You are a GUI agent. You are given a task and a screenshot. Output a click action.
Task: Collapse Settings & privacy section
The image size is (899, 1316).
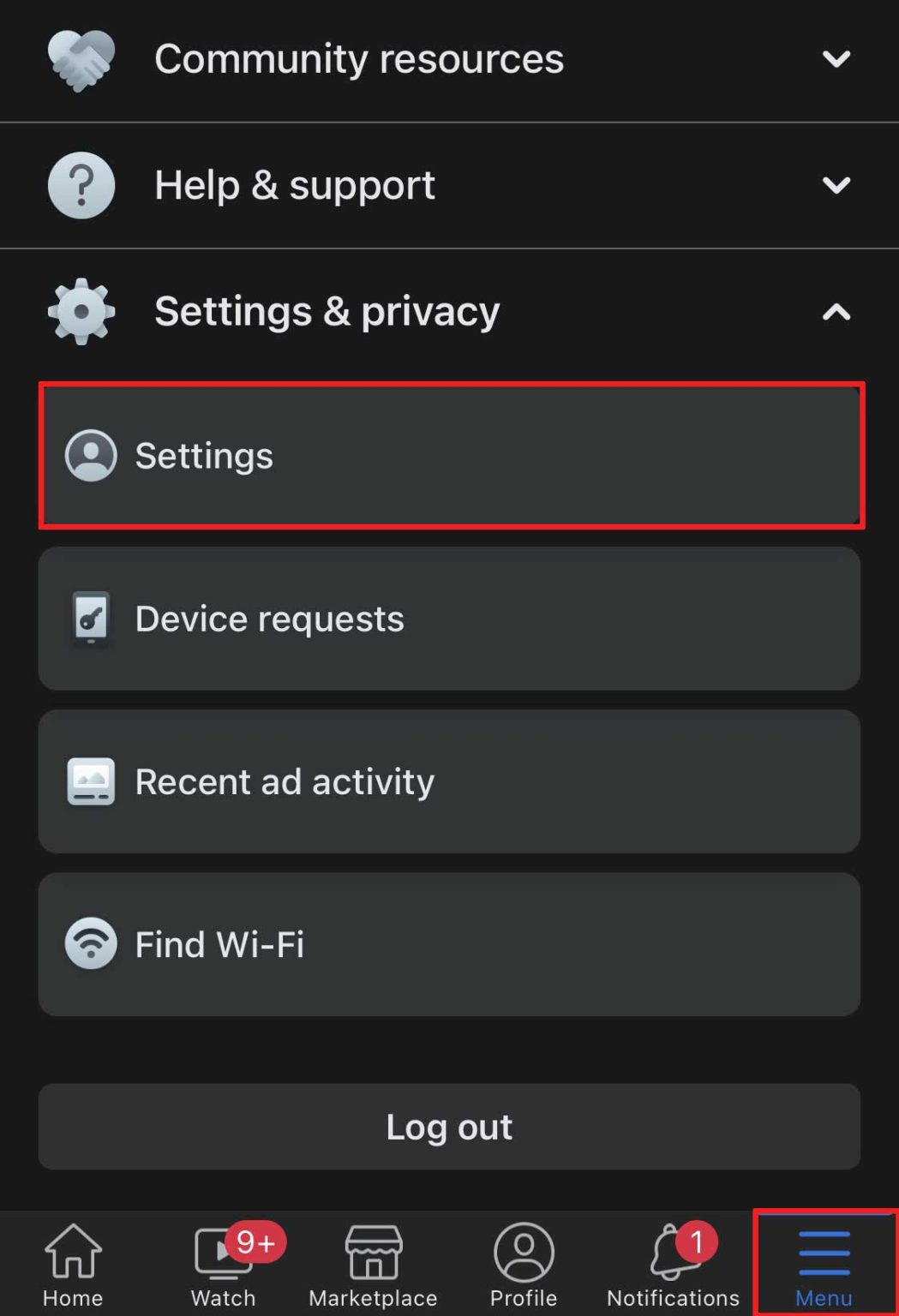pyautogui.click(x=449, y=312)
